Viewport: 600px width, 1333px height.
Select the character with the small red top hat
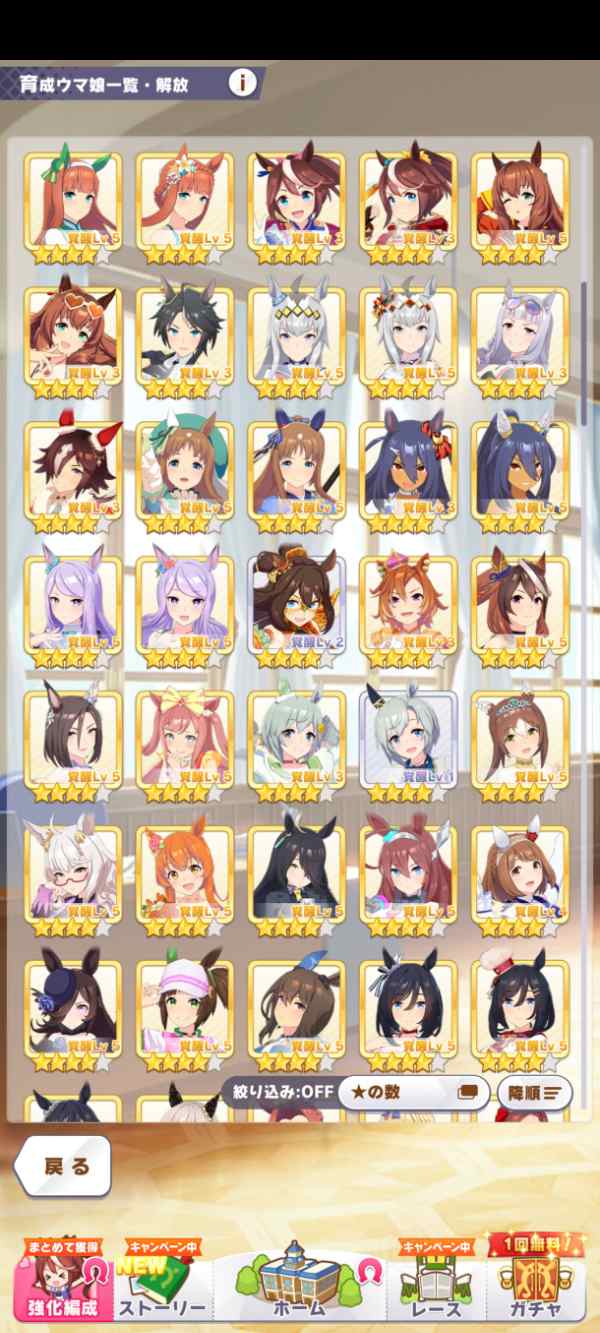coord(520,1016)
